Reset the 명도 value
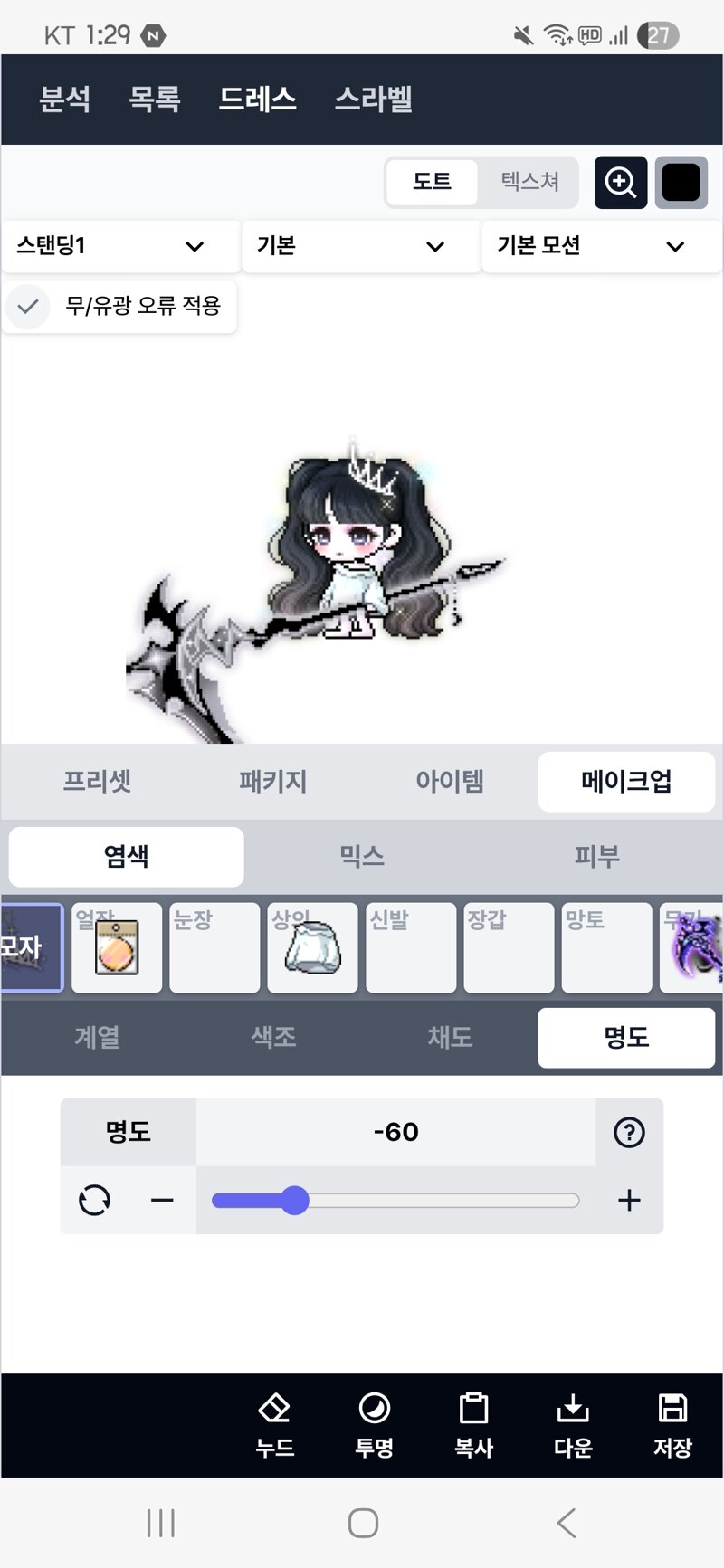The height and width of the screenshot is (1568, 724). [95, 1201]
